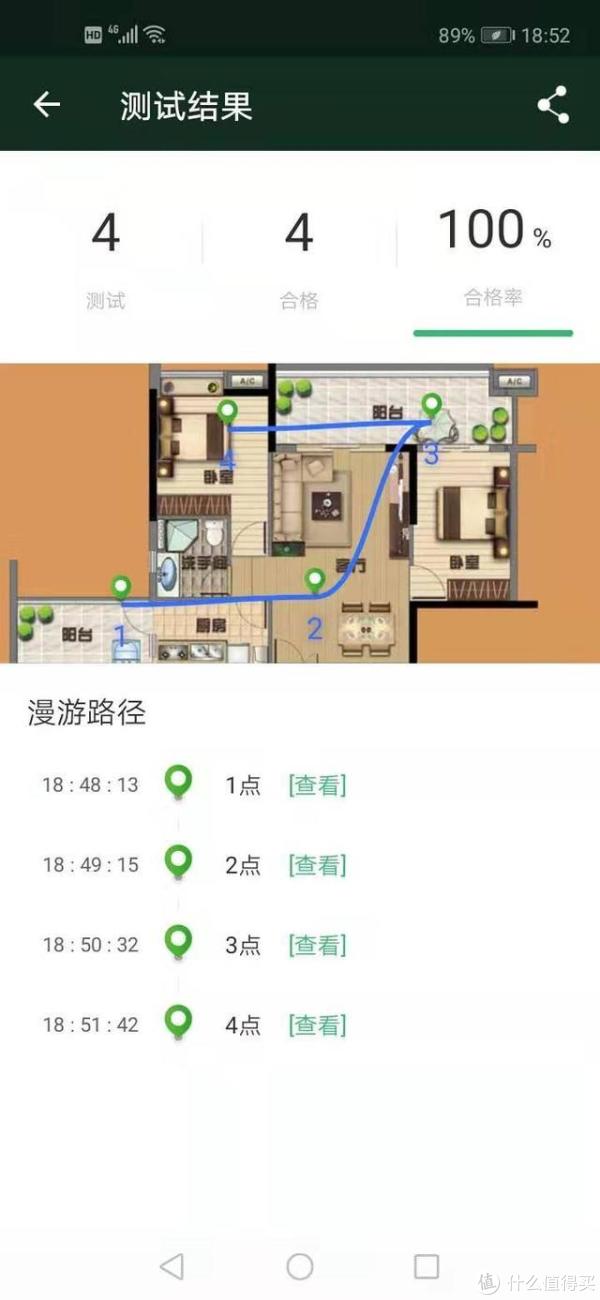Go to the system home screen

tap(300, 1267)
